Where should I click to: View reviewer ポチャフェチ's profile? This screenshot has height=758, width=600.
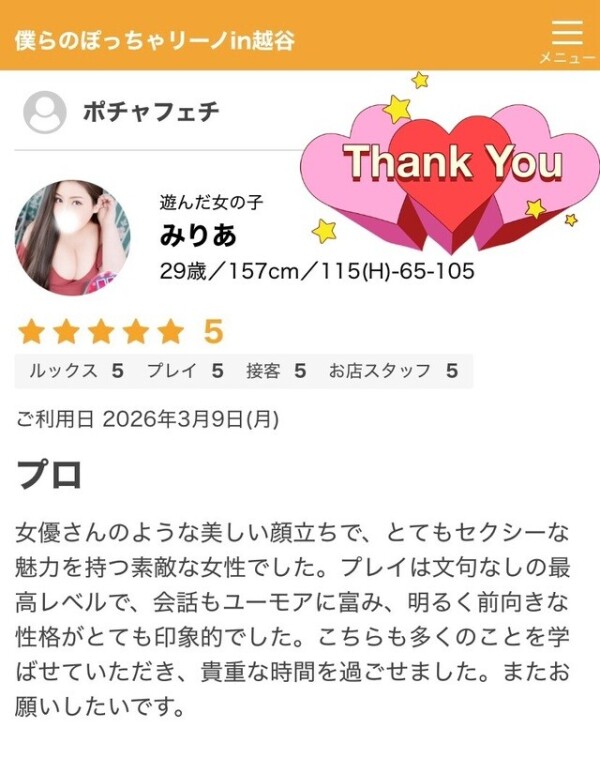150,112
